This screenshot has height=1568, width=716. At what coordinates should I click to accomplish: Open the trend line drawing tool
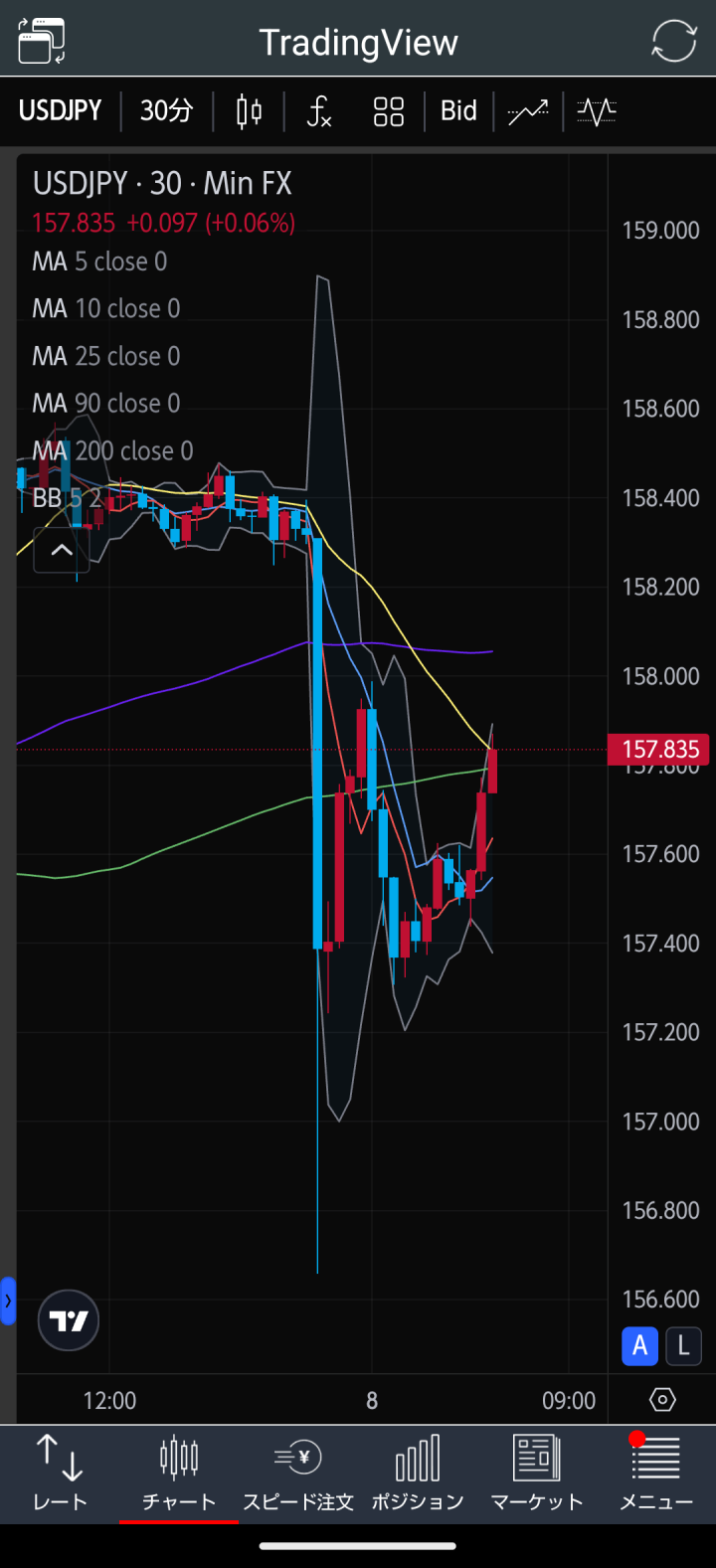(528, 111)
